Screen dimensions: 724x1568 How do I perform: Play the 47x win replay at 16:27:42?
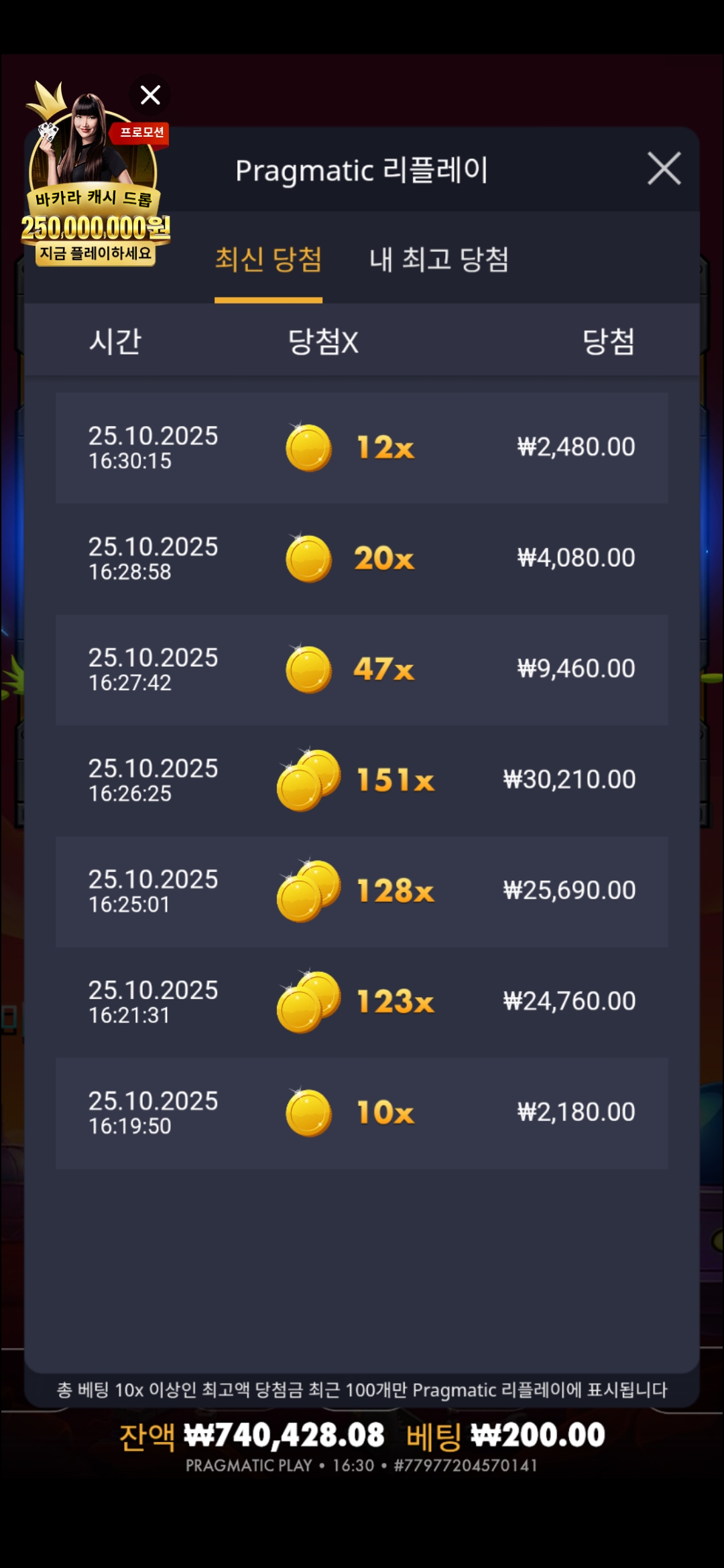[362, 669]
